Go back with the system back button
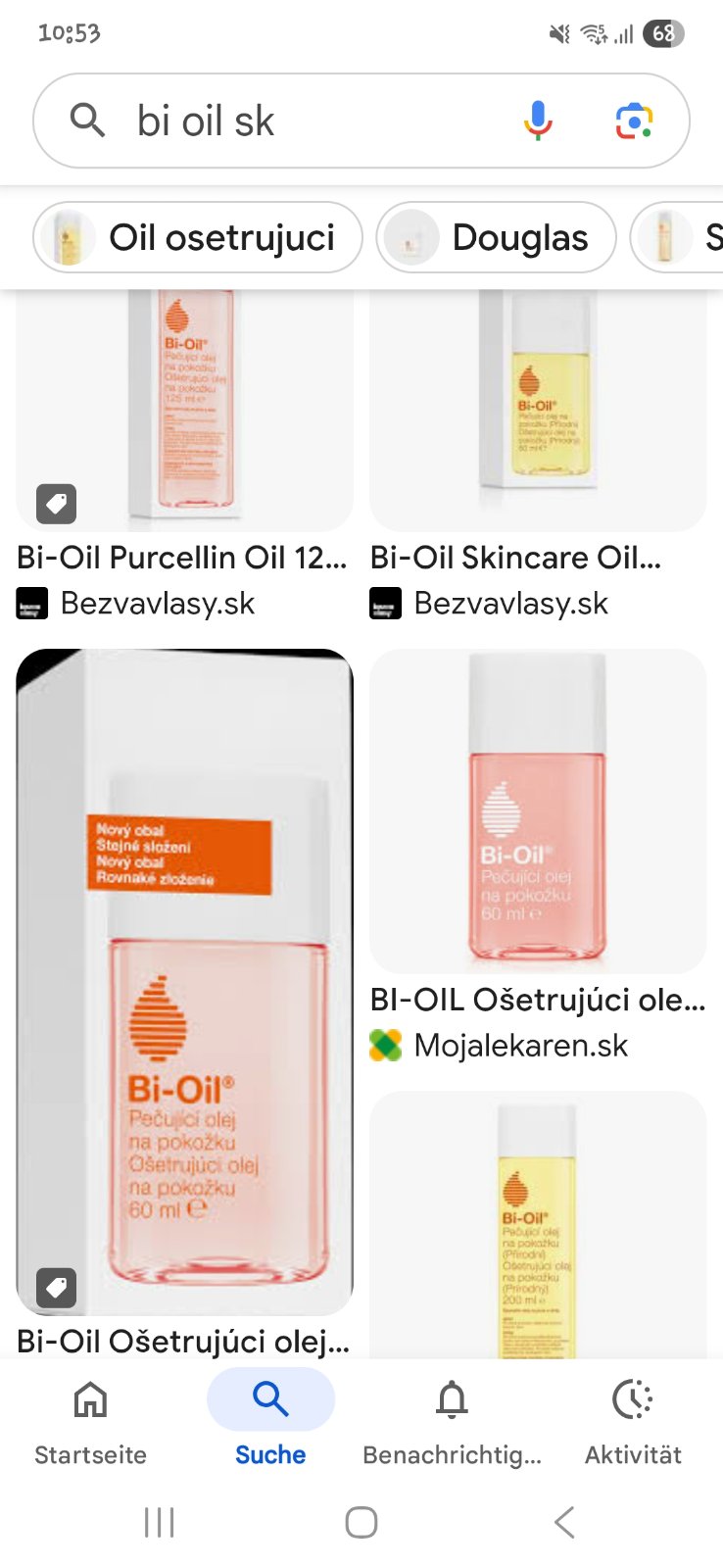The height and width of the screenshot is (1568, 723). [x=564, y=1522]
